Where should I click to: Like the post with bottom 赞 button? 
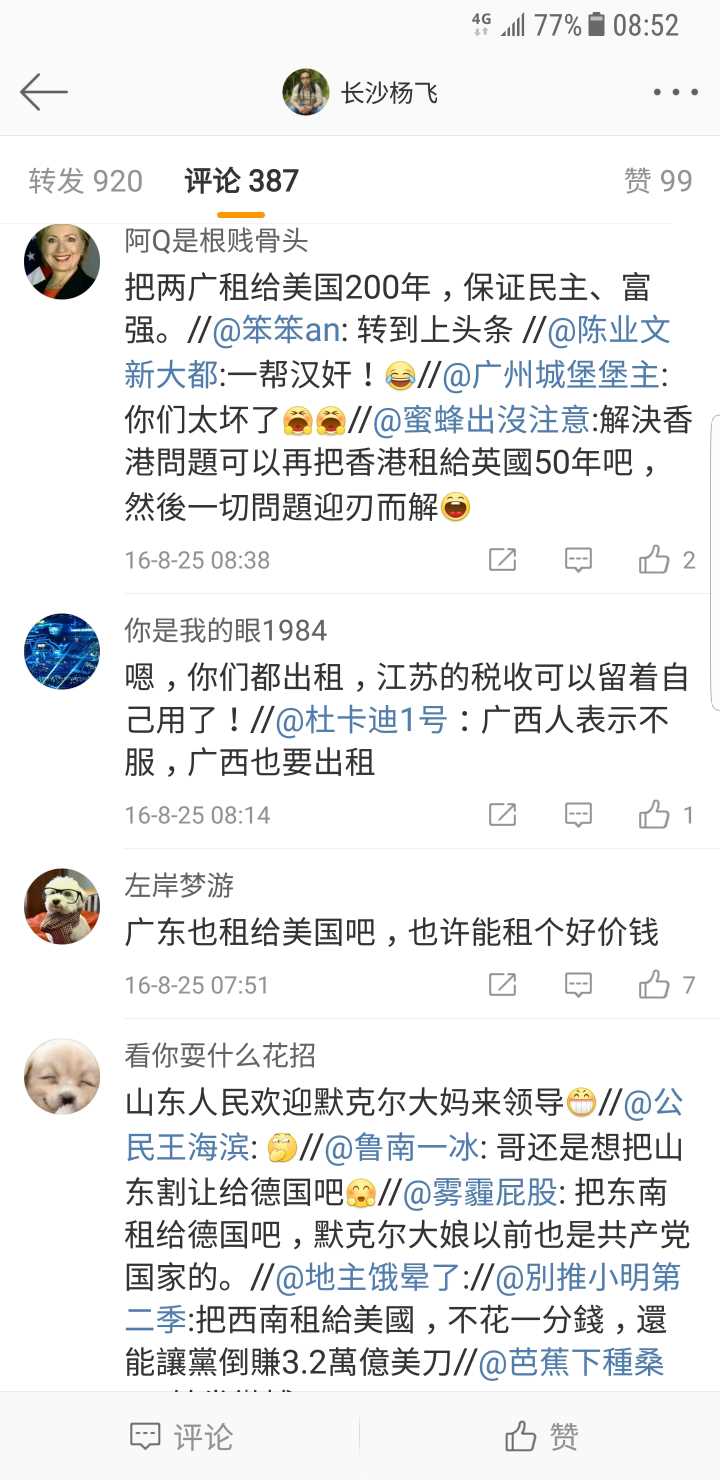pyautogui.click(x=541, y=1437)
